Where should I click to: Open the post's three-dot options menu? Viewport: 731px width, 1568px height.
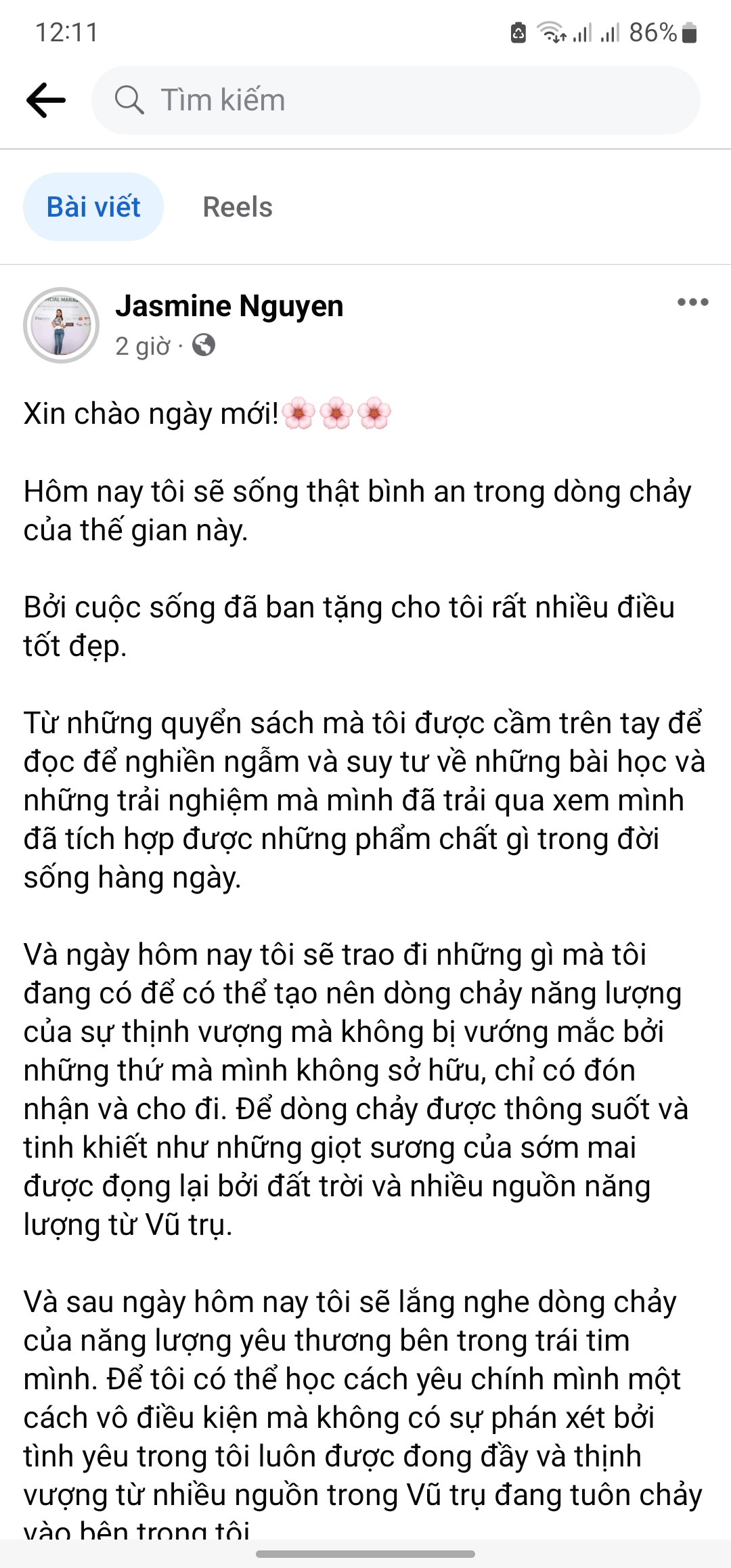(x=693, y=302)
